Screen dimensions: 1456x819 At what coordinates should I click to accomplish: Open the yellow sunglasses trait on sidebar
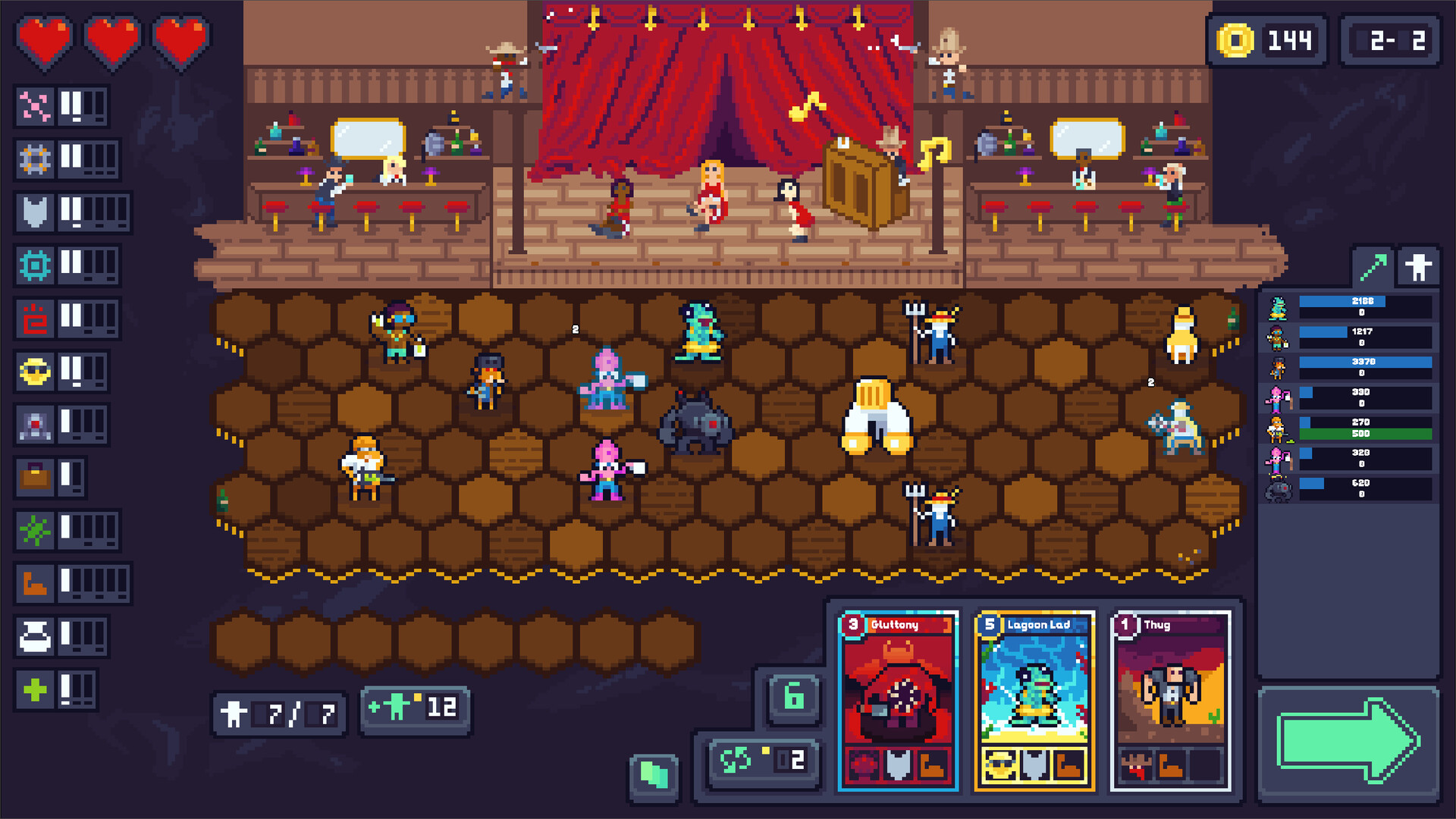coord(35,372)
